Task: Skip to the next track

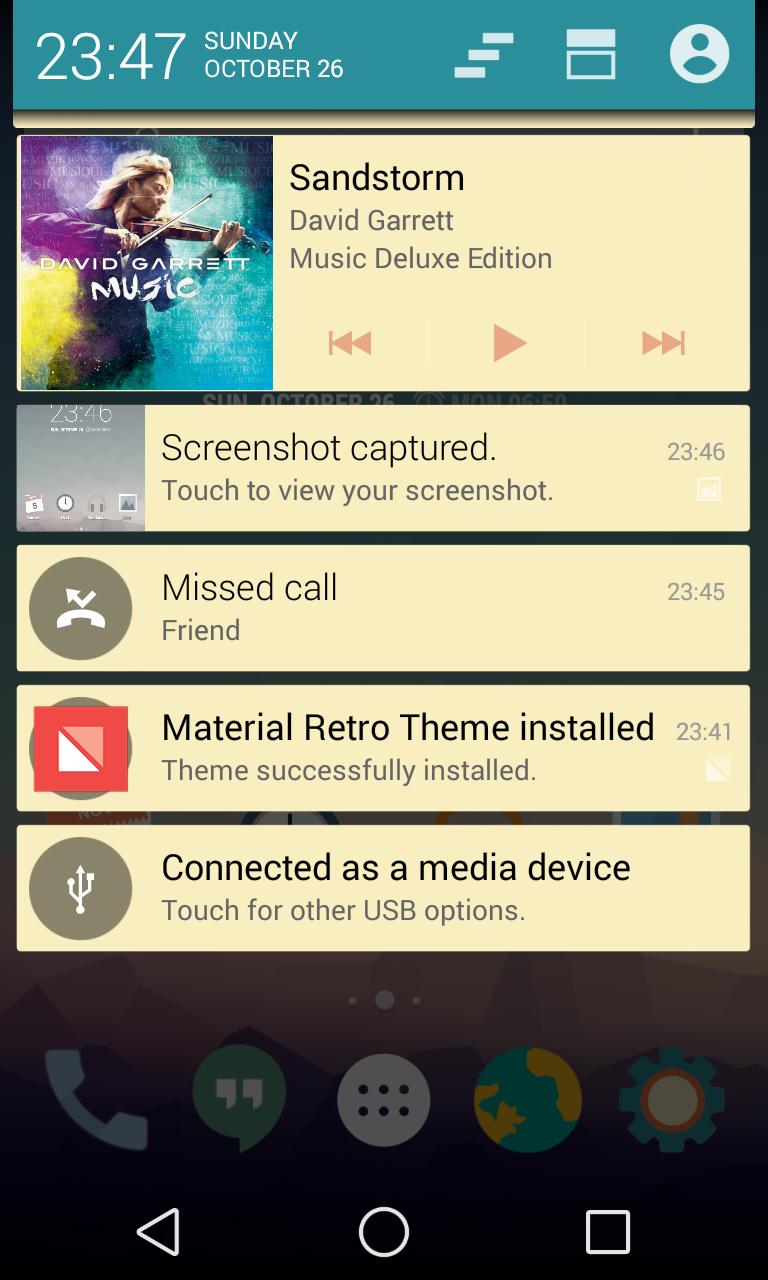Action: (662, 342)
